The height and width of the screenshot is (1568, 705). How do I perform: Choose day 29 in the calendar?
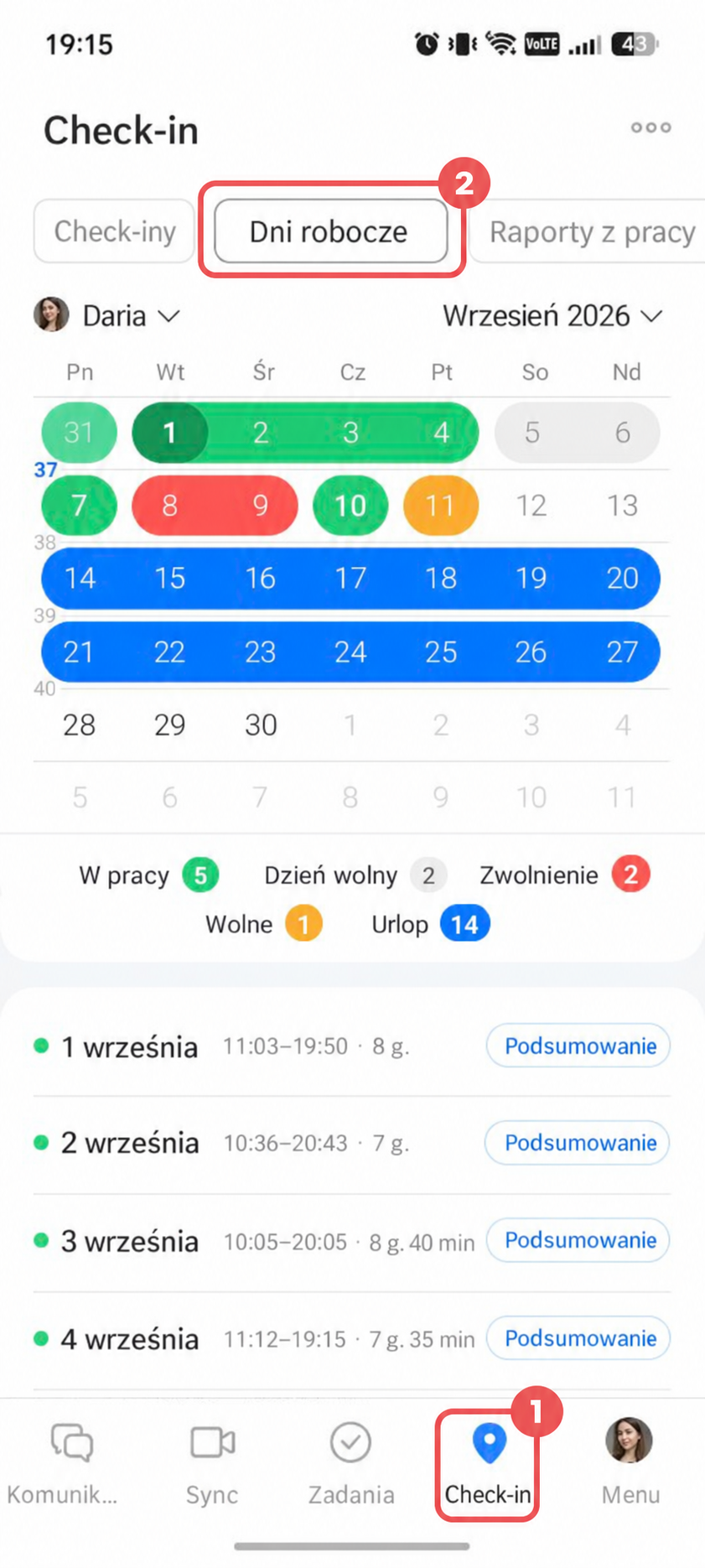tap(169, 724)
